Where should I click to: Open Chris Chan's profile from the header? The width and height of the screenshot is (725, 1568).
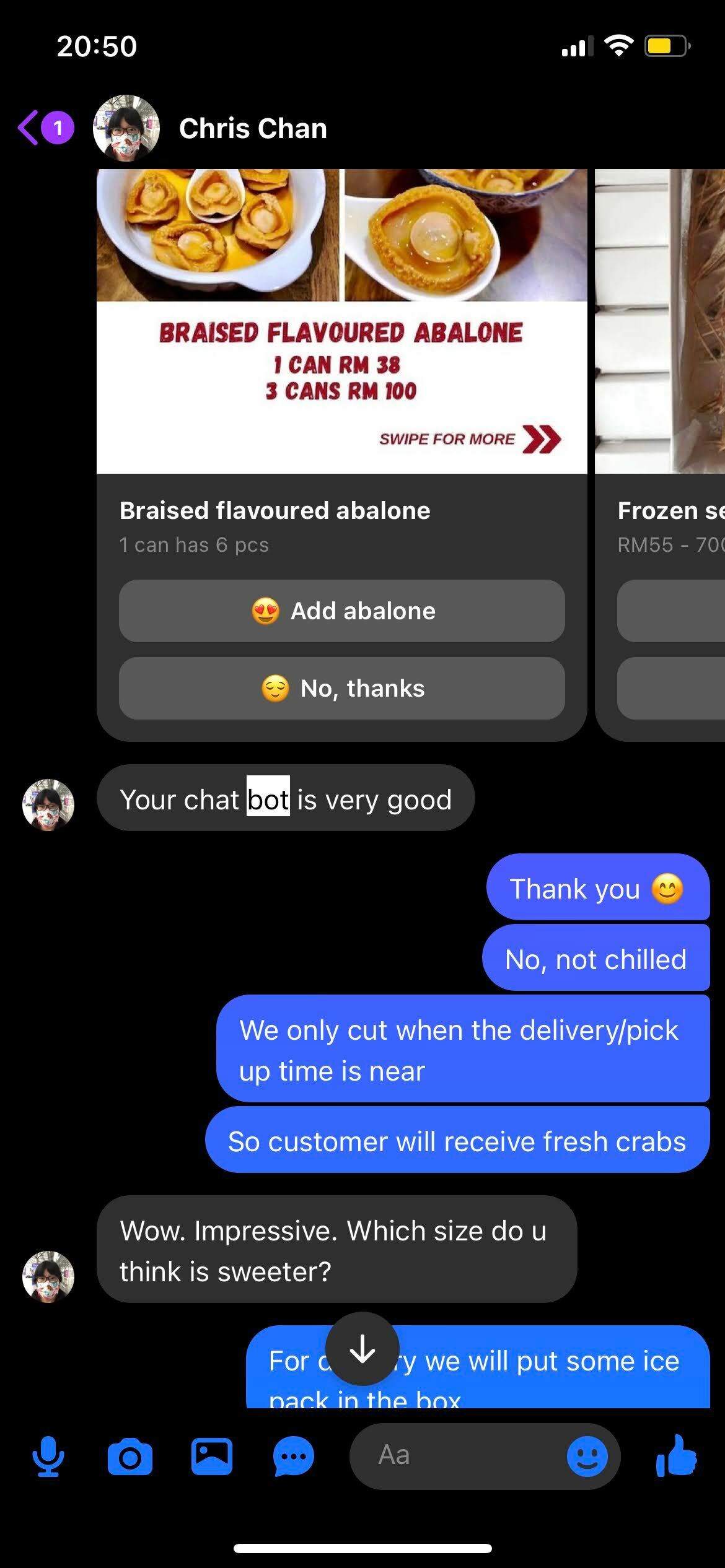pos(252,128)
